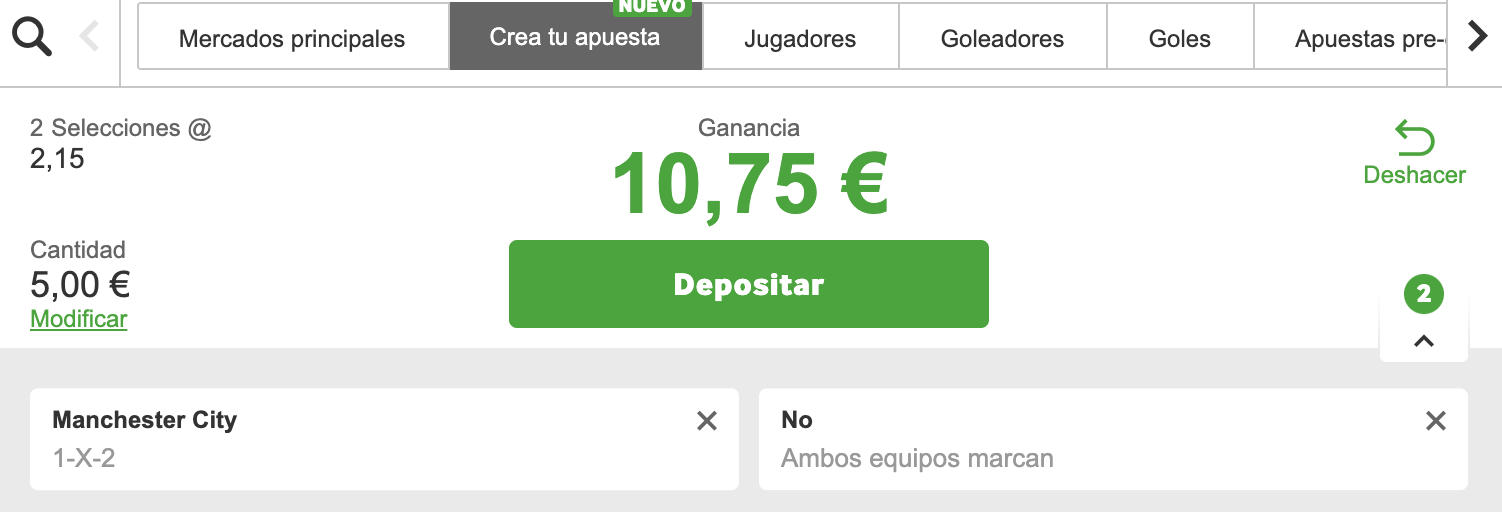Select the Crea tu apuesta tab
The image size is (1502, 512).
(x=575, y=38)
